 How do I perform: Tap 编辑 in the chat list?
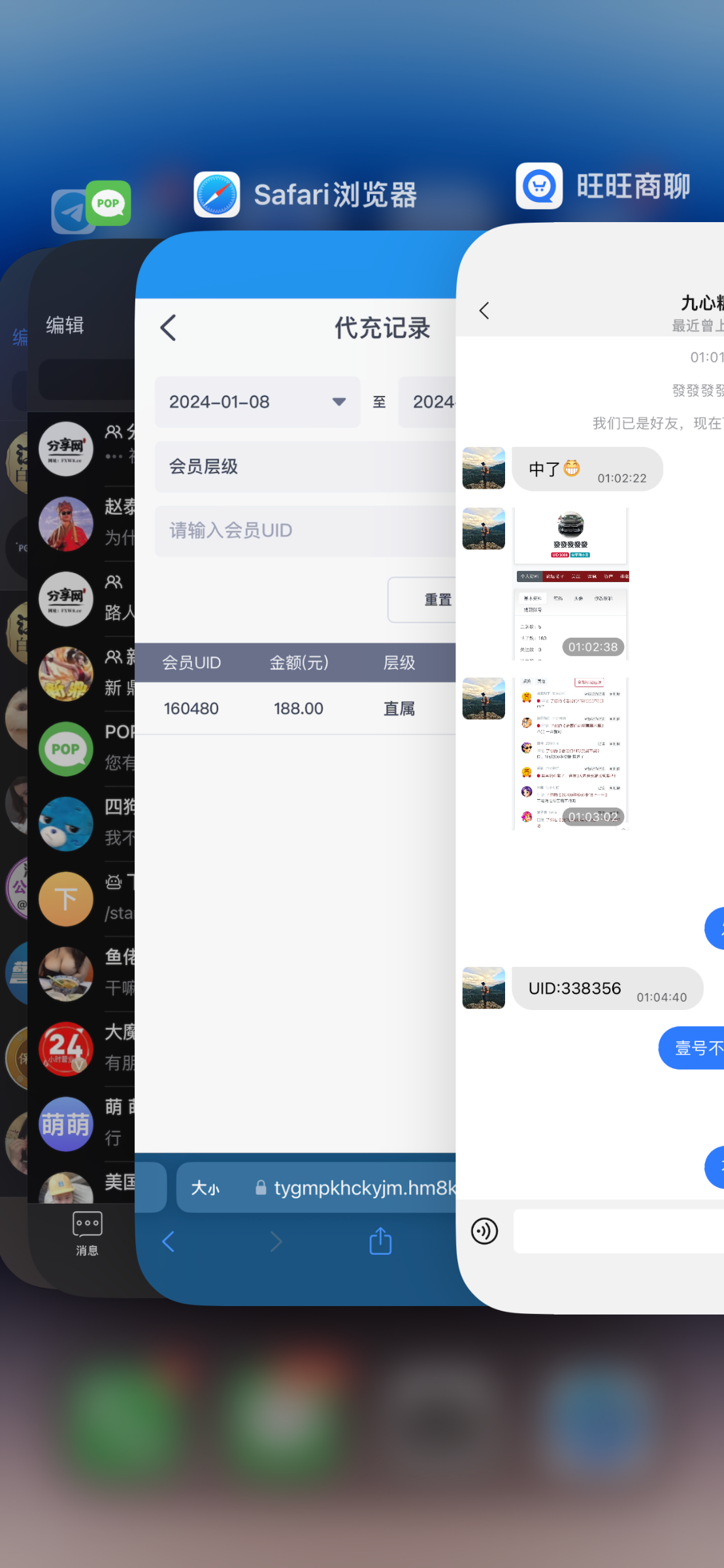pos(65,325)
